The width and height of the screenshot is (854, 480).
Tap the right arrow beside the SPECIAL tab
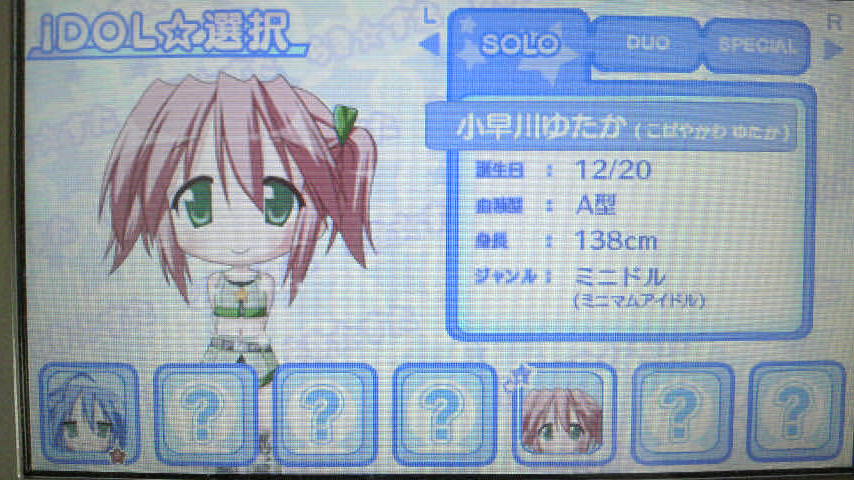[x=832, y=47]
